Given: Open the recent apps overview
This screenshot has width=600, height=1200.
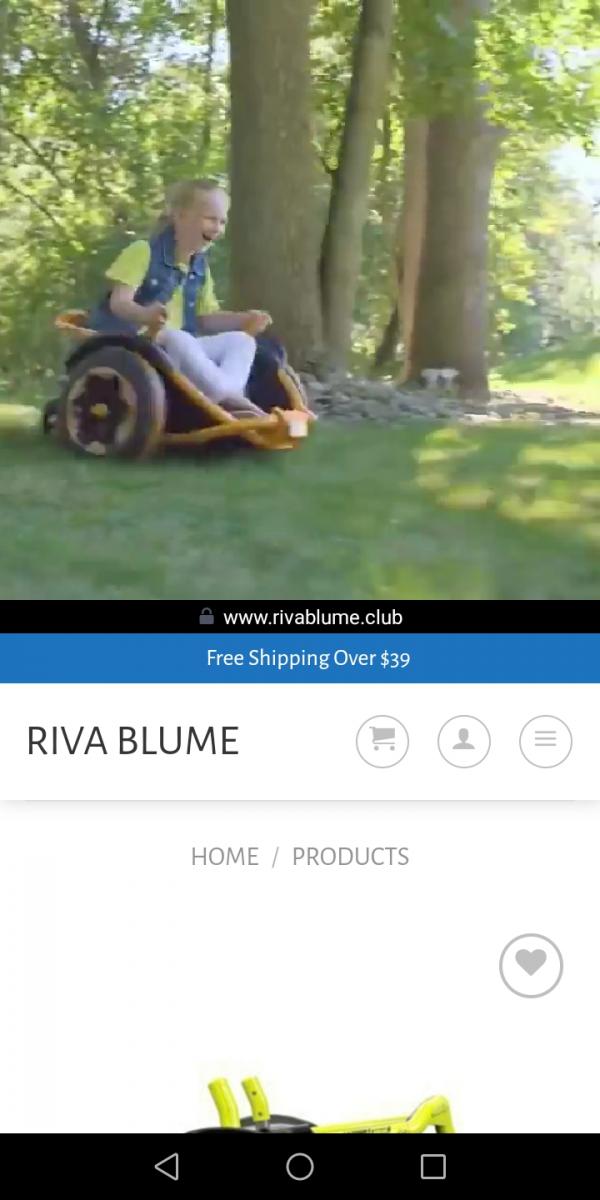Looking at the screenshot, I should tap(433, 1166).
